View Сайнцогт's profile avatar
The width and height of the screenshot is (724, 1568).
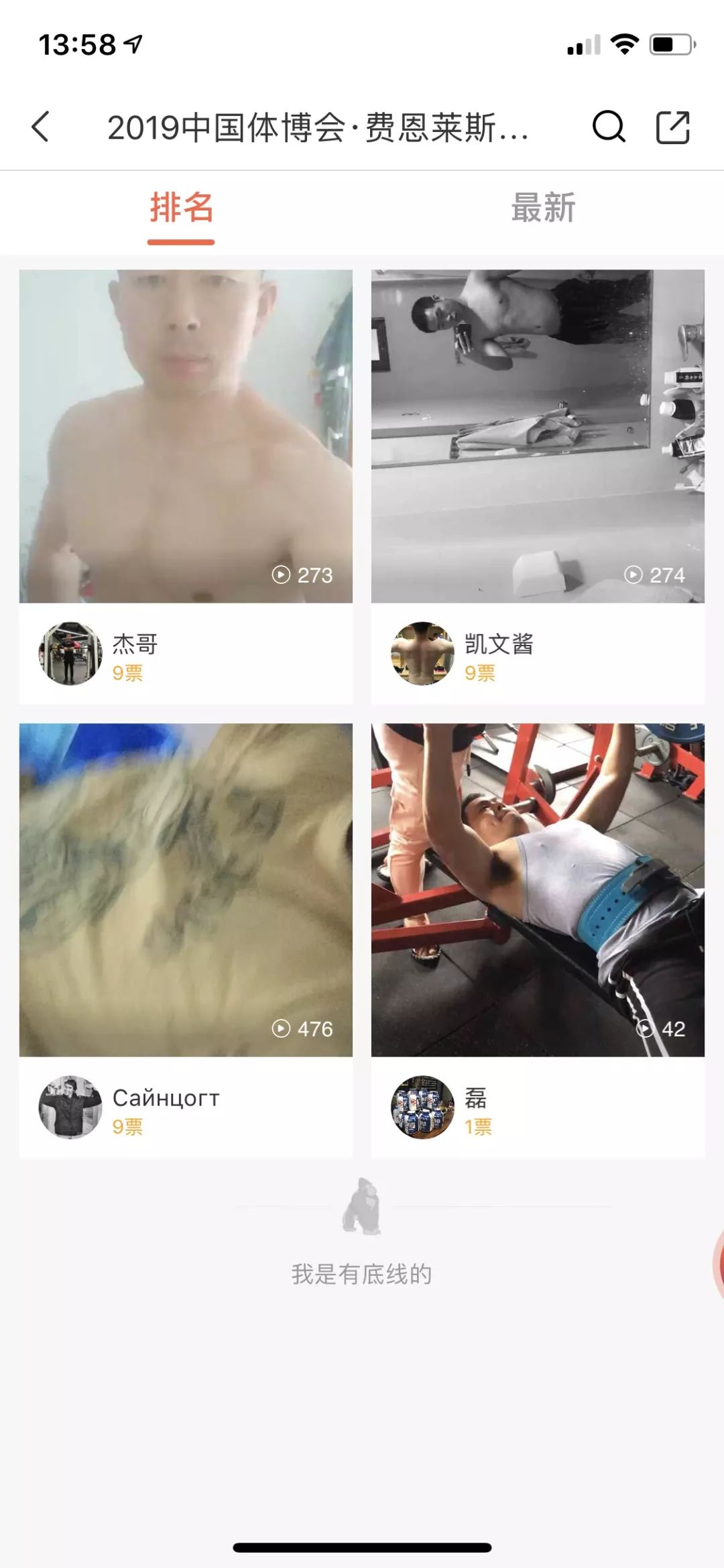click(x=70, y=1107)
